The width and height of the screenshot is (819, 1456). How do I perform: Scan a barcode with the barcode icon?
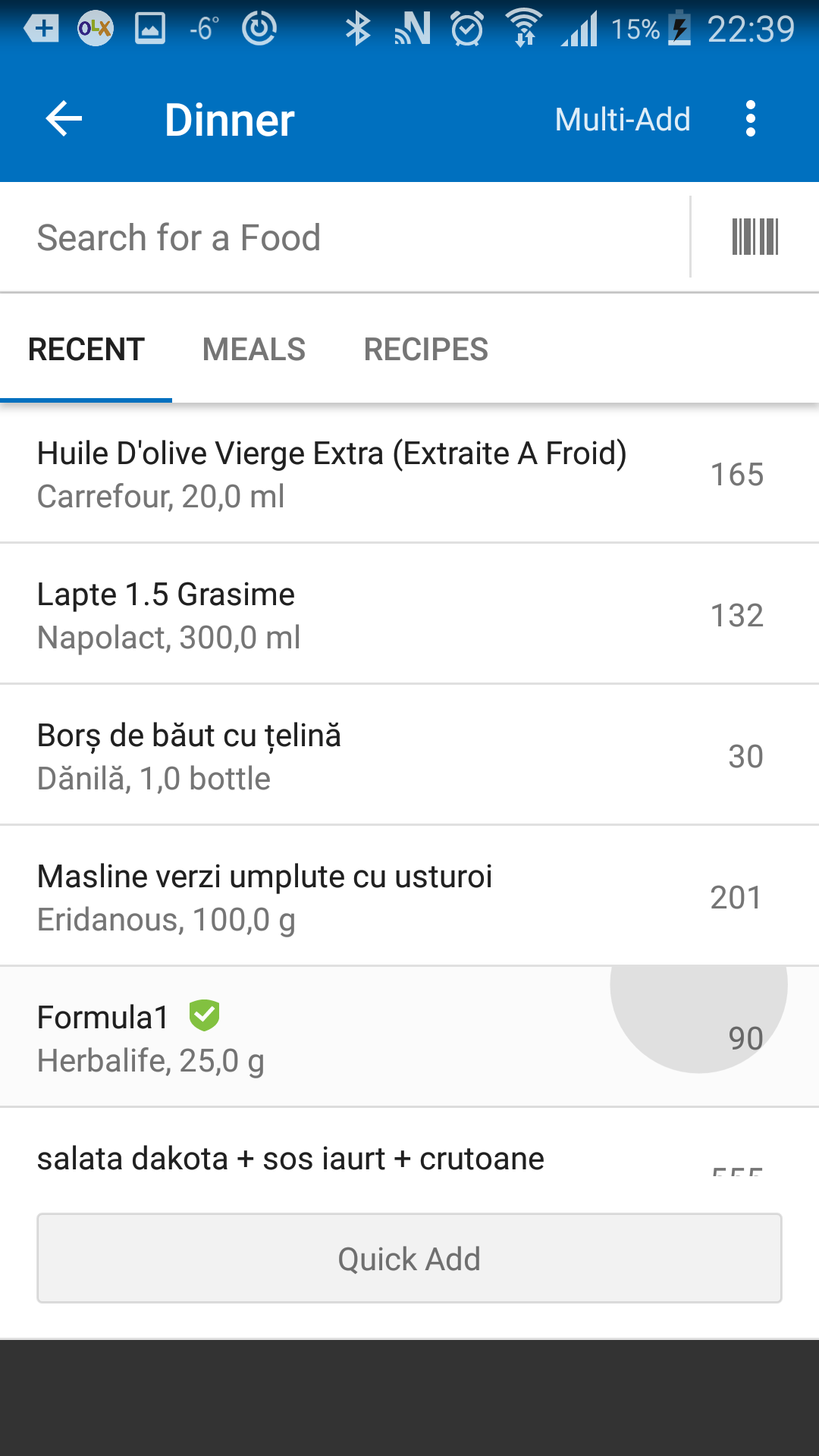pos(755,237)
